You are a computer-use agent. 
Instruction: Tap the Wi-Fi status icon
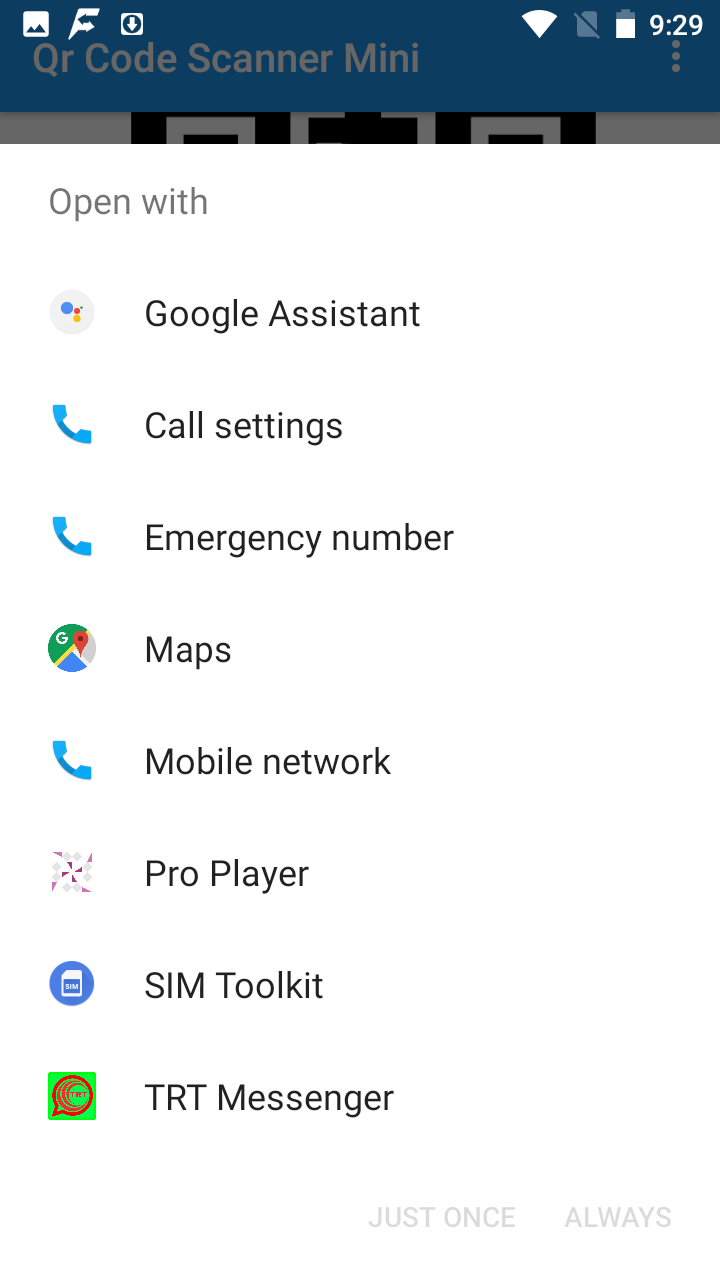[538, 24]
